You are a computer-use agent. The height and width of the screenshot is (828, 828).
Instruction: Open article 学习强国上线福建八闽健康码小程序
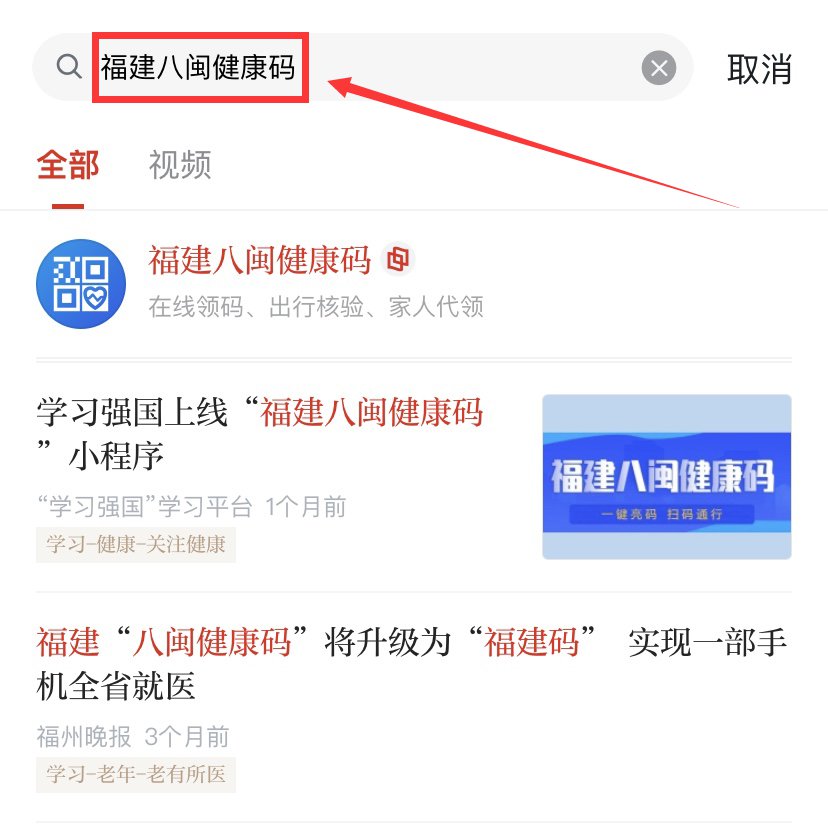[270, 435]
